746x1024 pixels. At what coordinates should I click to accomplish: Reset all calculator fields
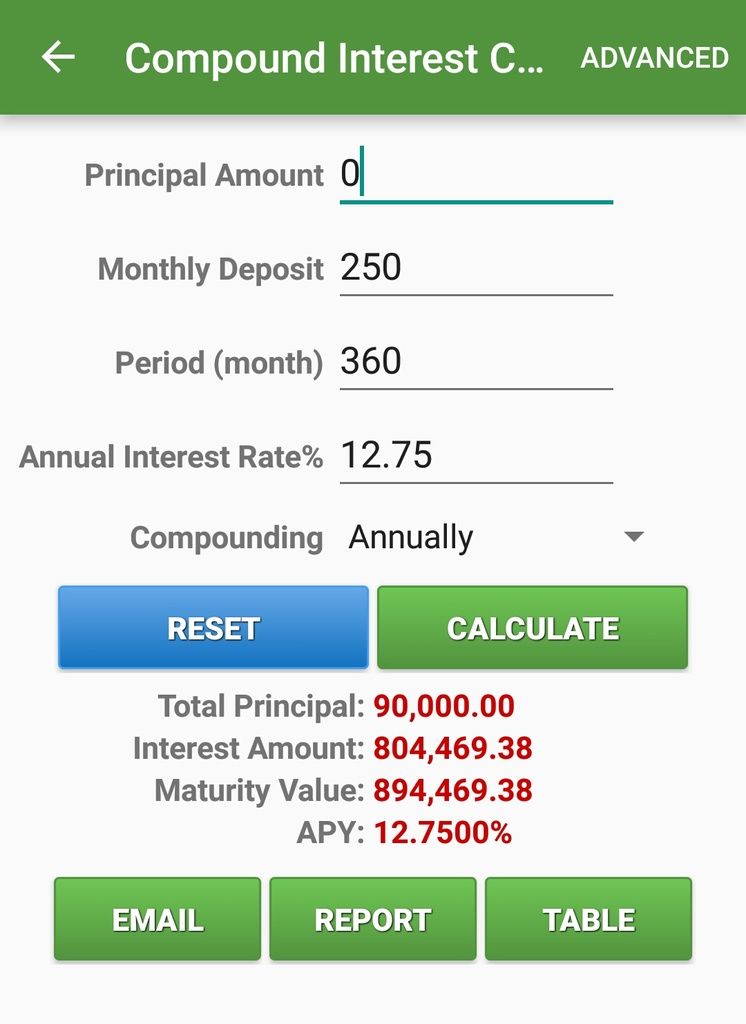coord(213,628)
